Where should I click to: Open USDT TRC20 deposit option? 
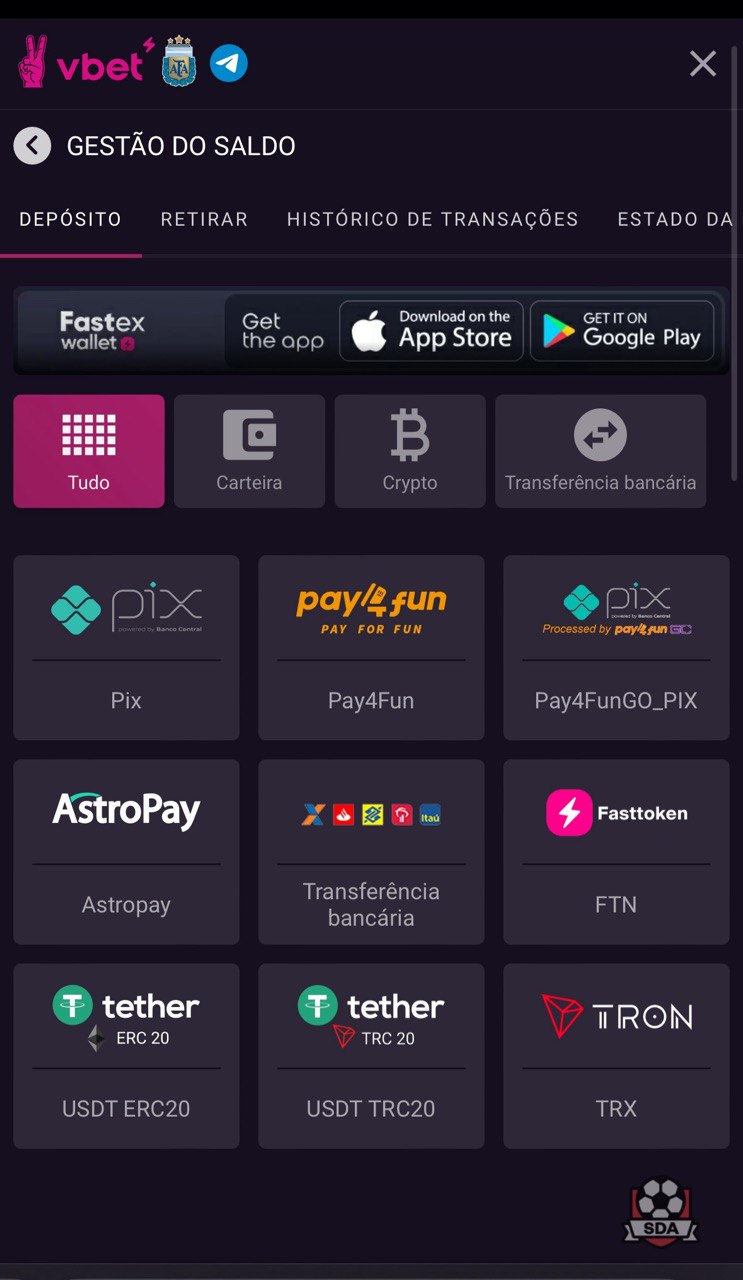pos(371,1055)
